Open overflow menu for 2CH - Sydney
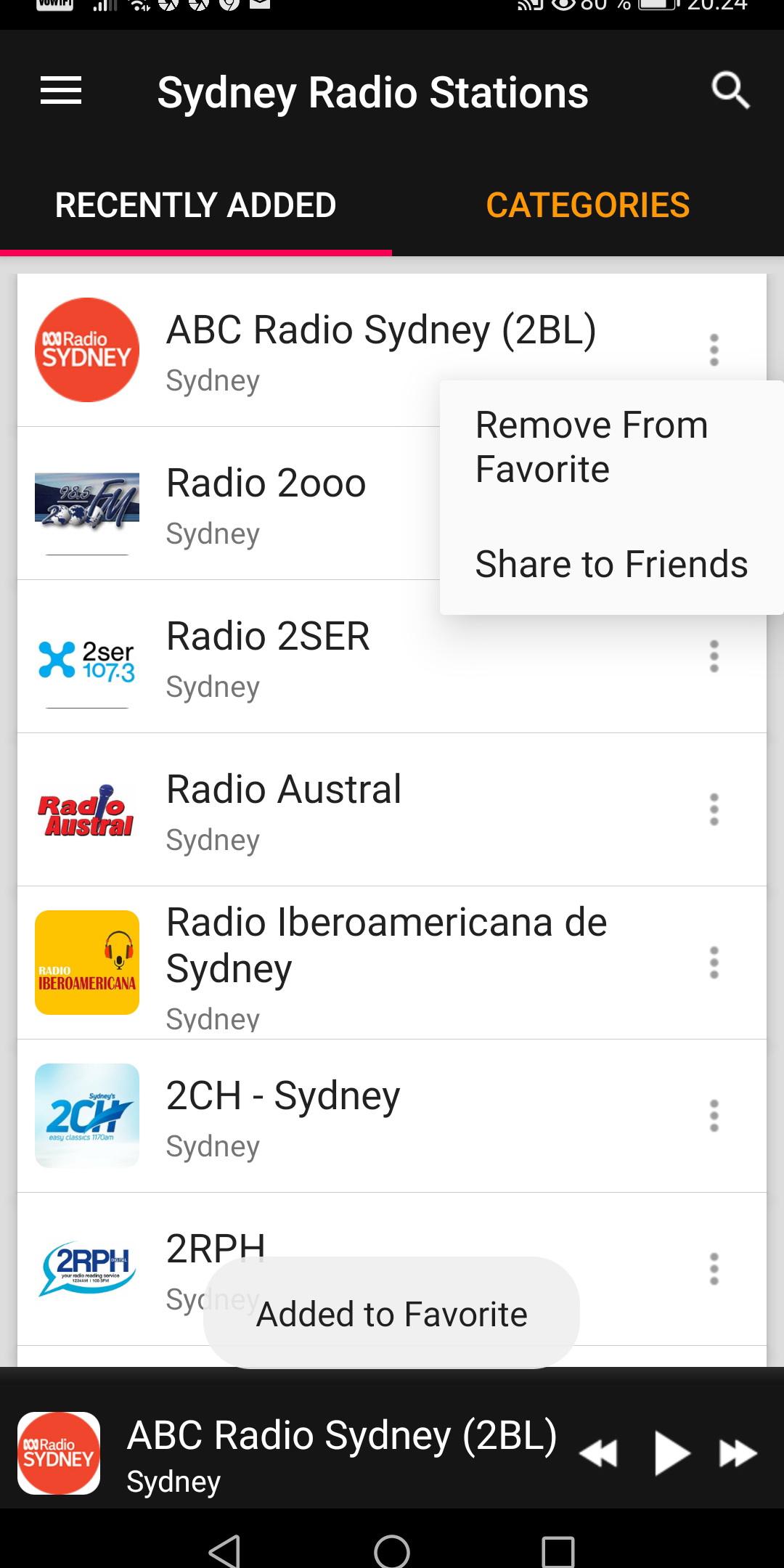Viewport: 784px width, 1568px height. (x=714, y=1116)
